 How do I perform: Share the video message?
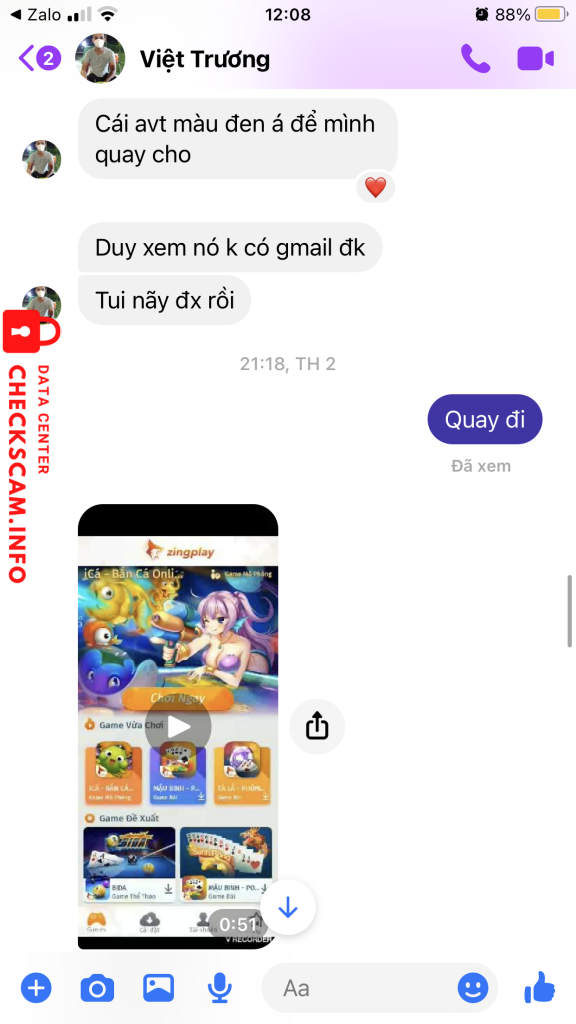coord(317,726)
